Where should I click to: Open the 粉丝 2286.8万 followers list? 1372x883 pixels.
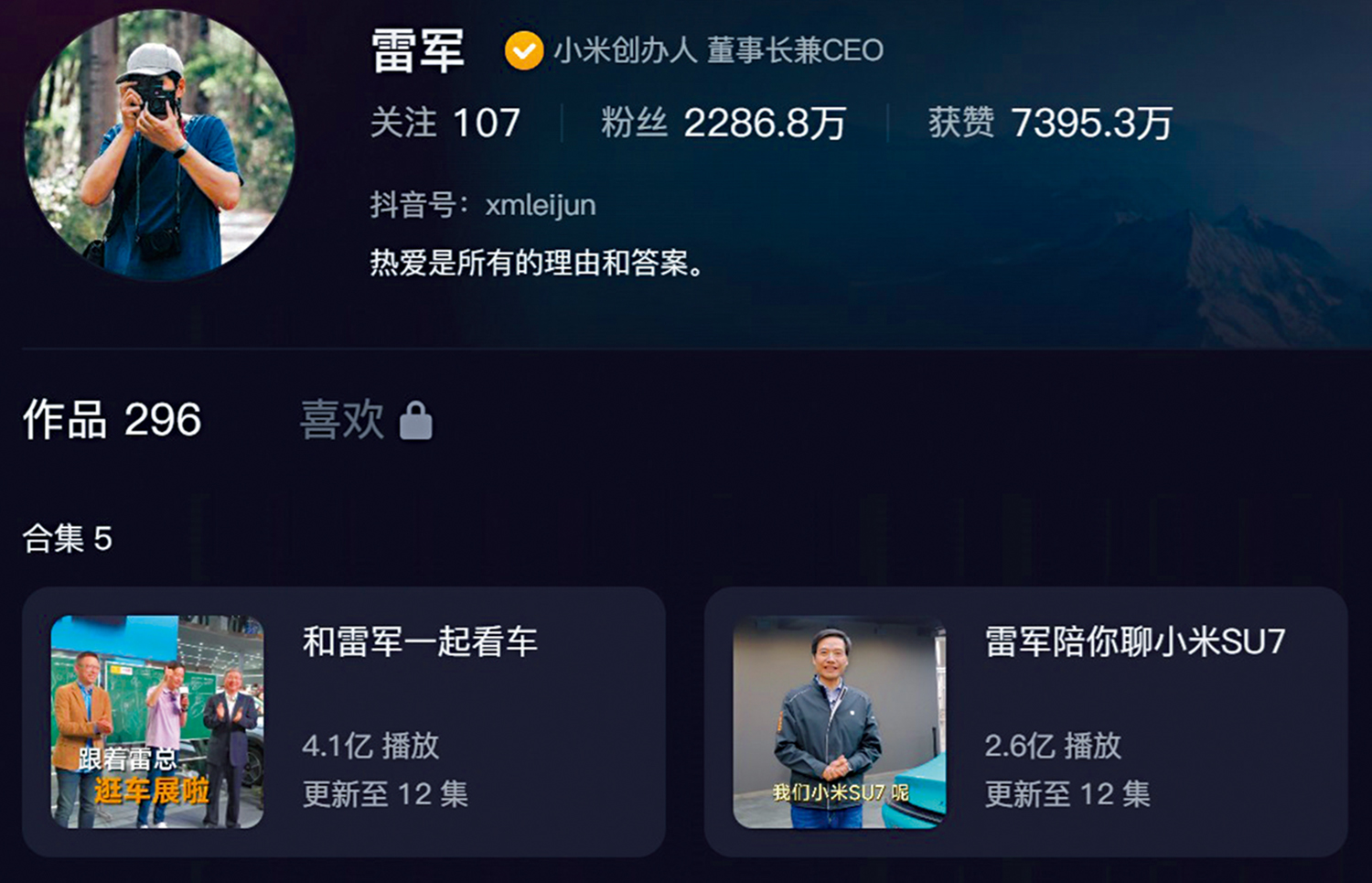723,123
